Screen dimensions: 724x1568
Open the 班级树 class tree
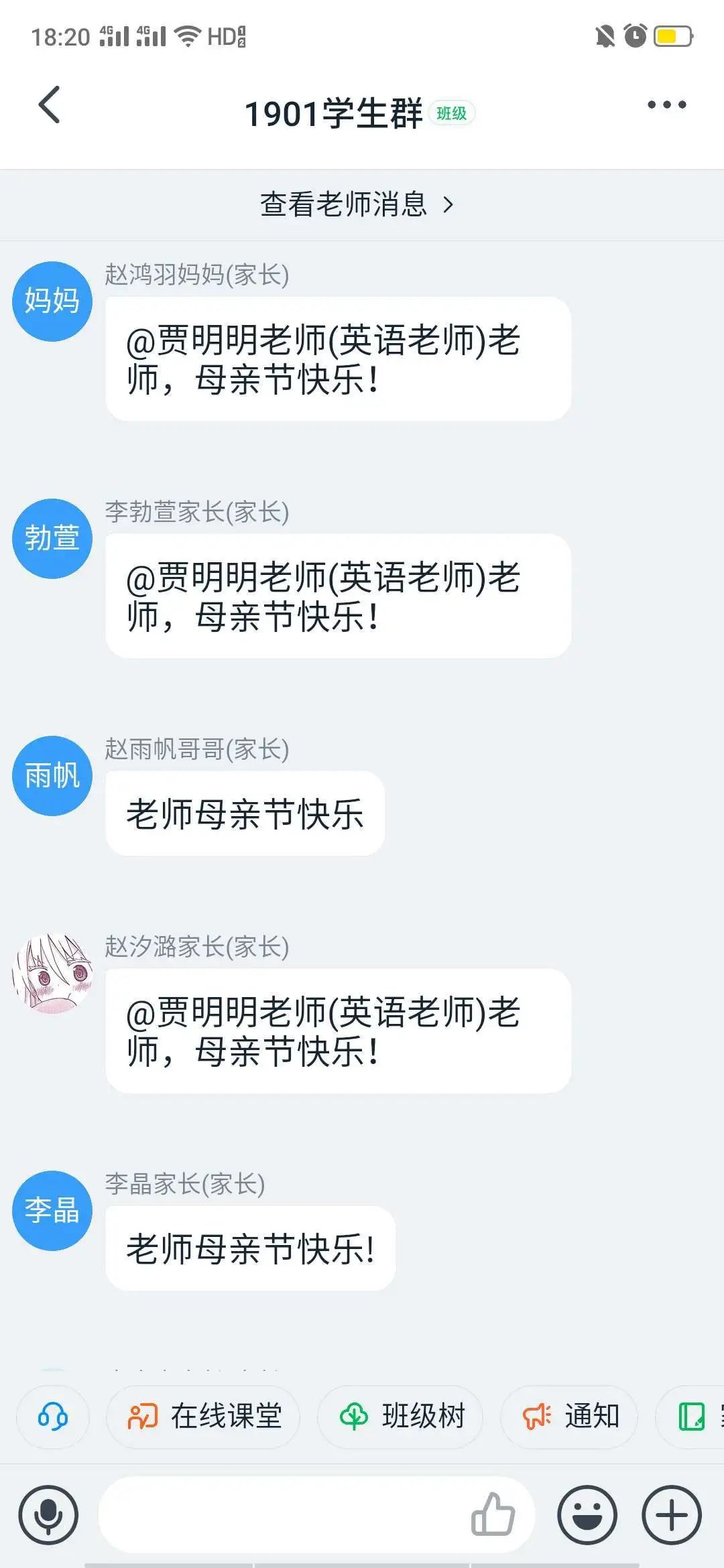tap(400, 1417)
